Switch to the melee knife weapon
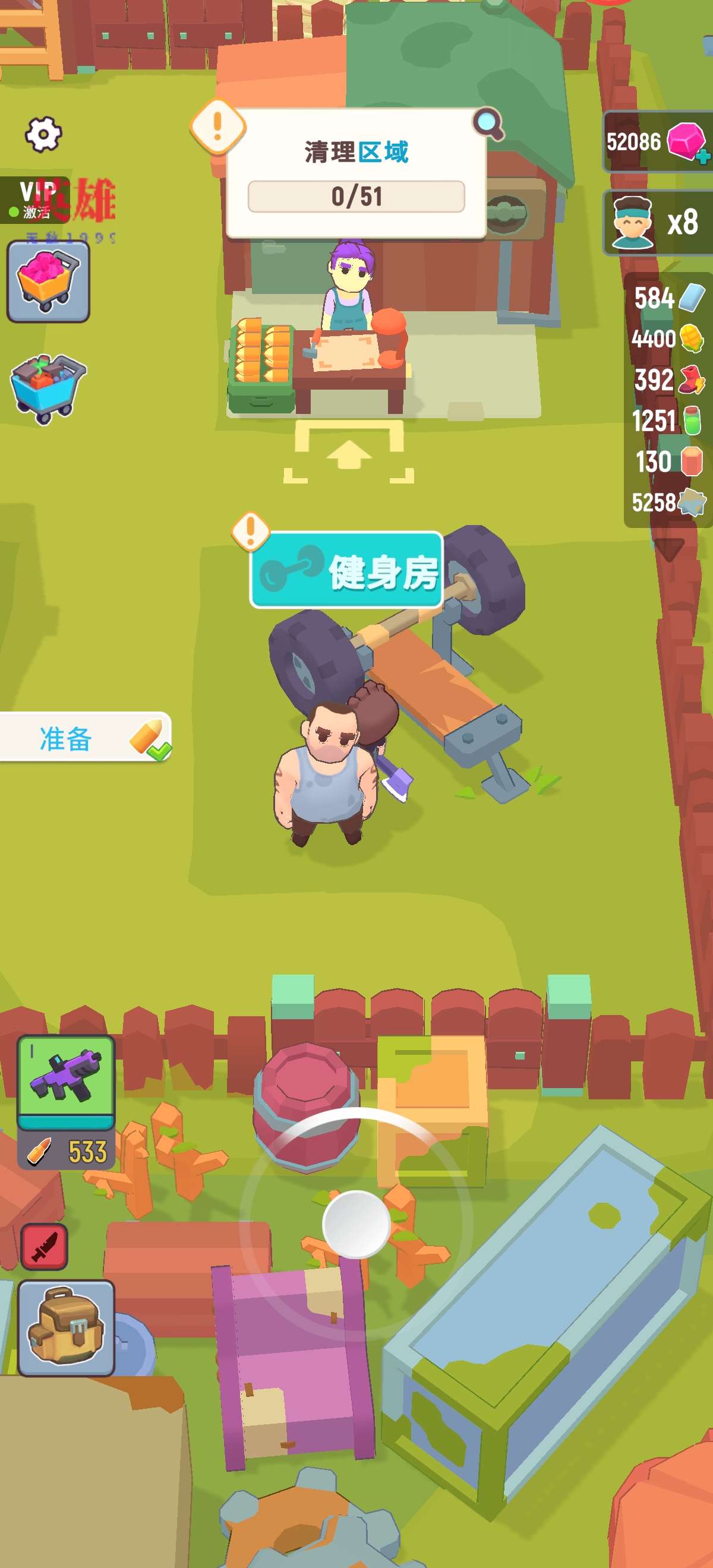713x1568 pixels. click(x=45, y=1247)
